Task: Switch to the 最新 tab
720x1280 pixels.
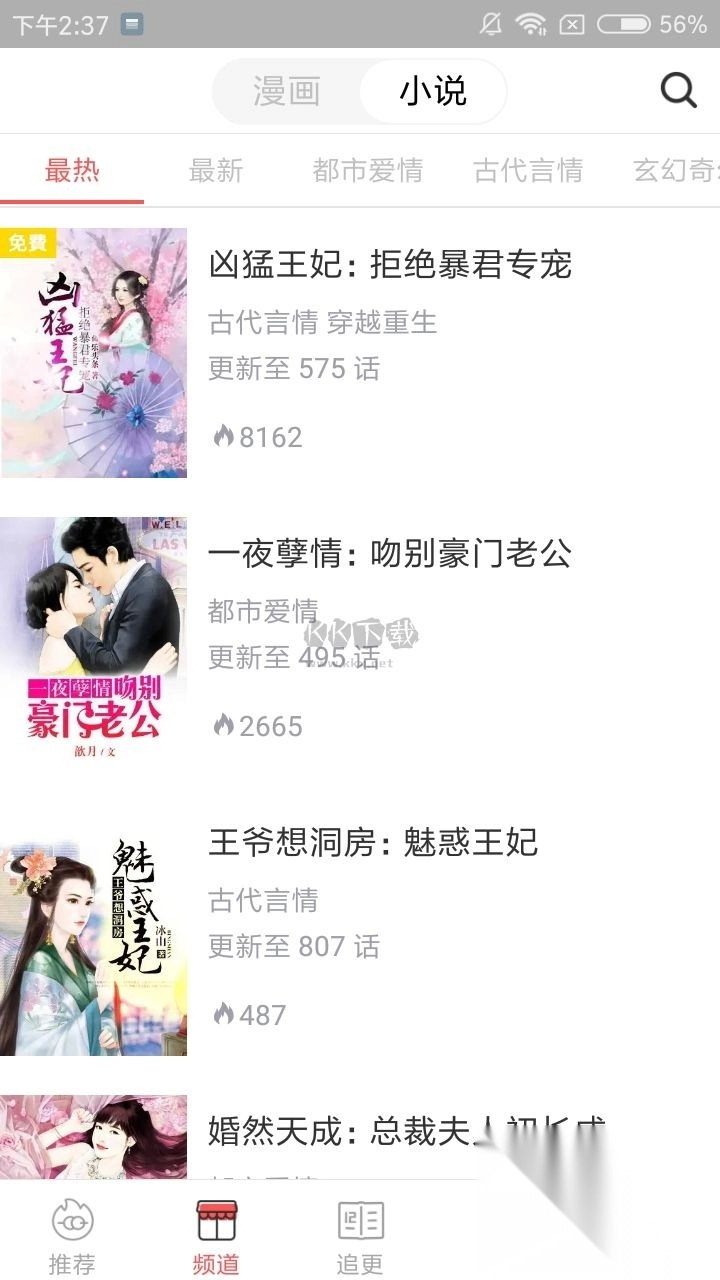Action: tap(216, 170)
